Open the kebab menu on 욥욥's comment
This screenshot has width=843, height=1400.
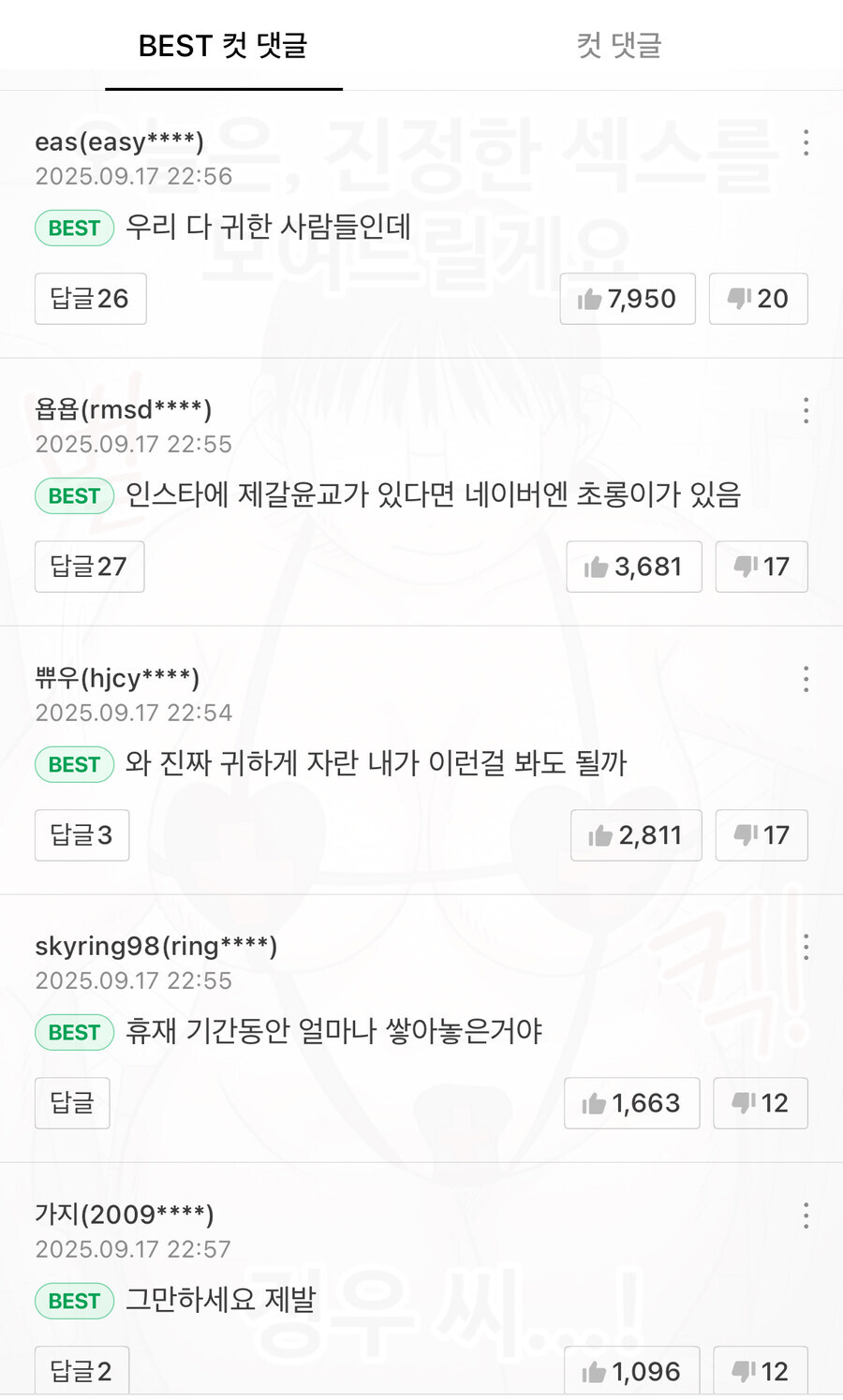click(805, 410)
